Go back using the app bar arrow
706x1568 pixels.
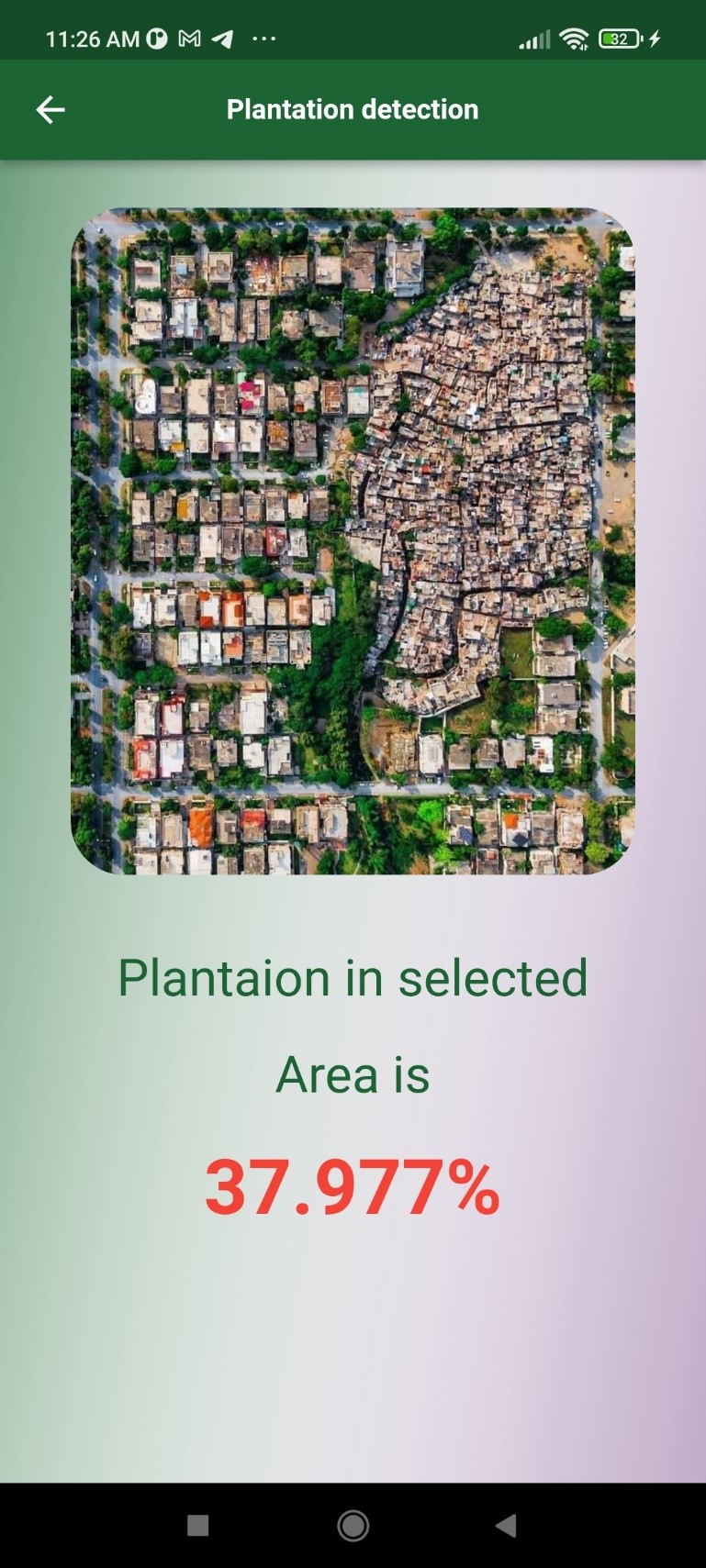point(50,110)
